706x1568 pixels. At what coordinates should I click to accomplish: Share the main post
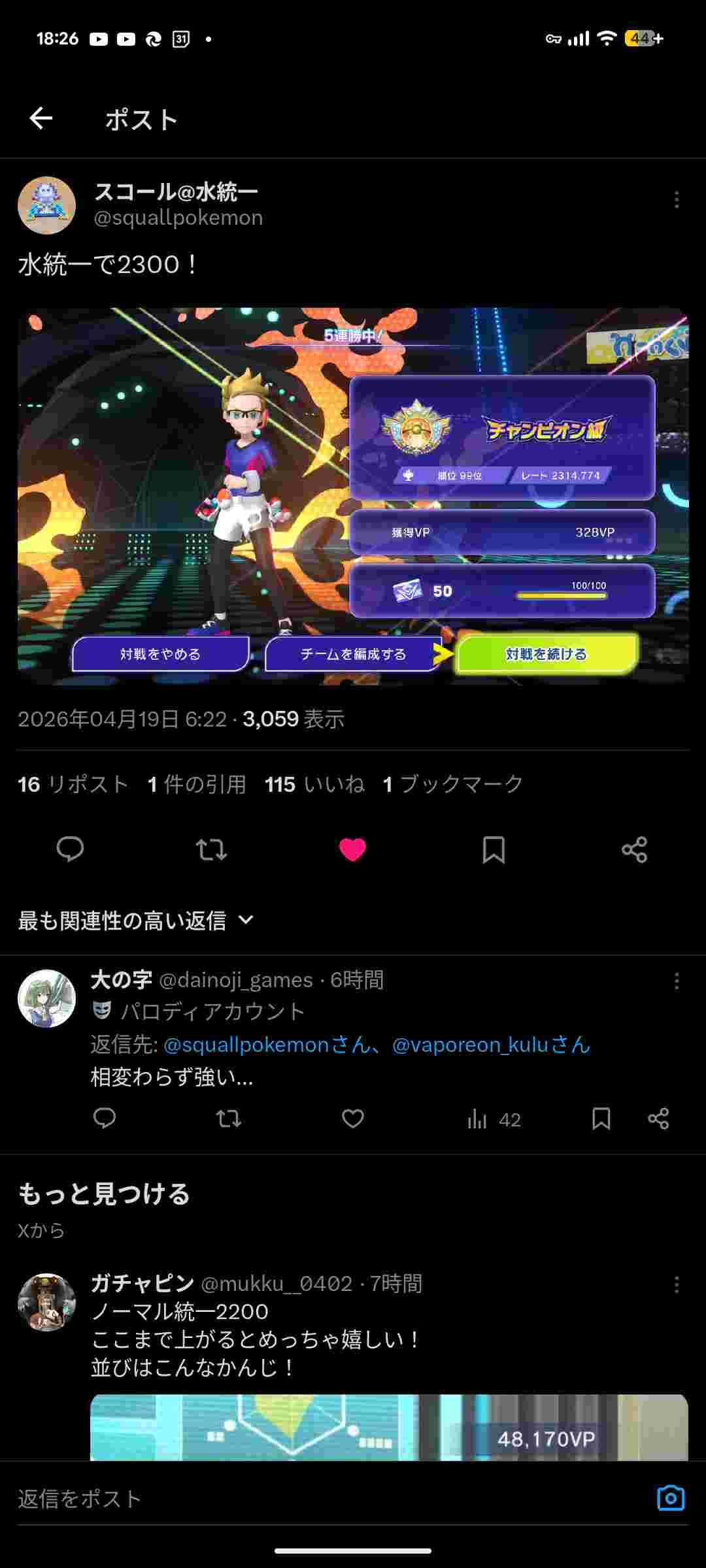[634, 849]
